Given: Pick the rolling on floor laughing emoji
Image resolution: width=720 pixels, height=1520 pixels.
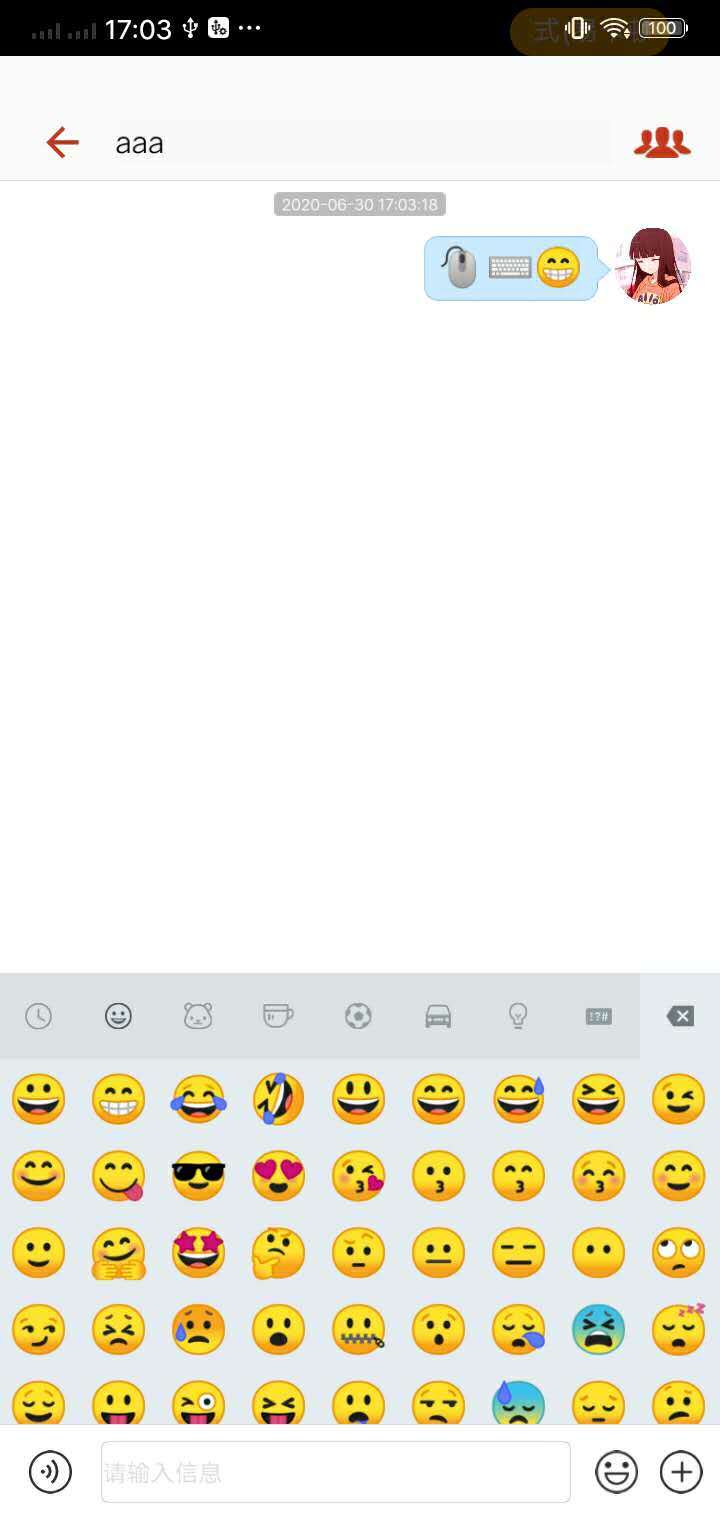Looking at the screenshot, I should pyautogui.click(x=278, y=1098).
